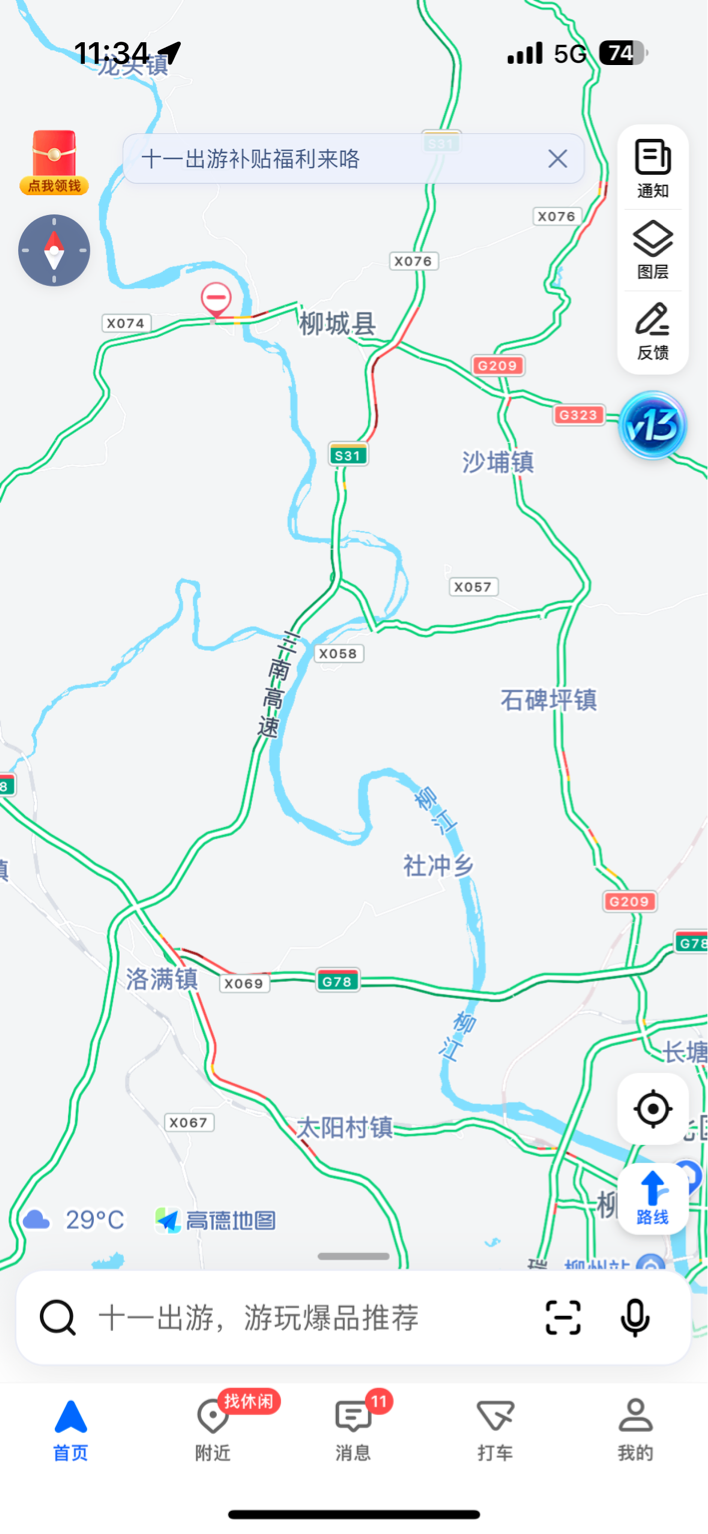Viewport: 708px width, 1534px height.
Task: Switch to 附近 tab
Action: 212,1430
